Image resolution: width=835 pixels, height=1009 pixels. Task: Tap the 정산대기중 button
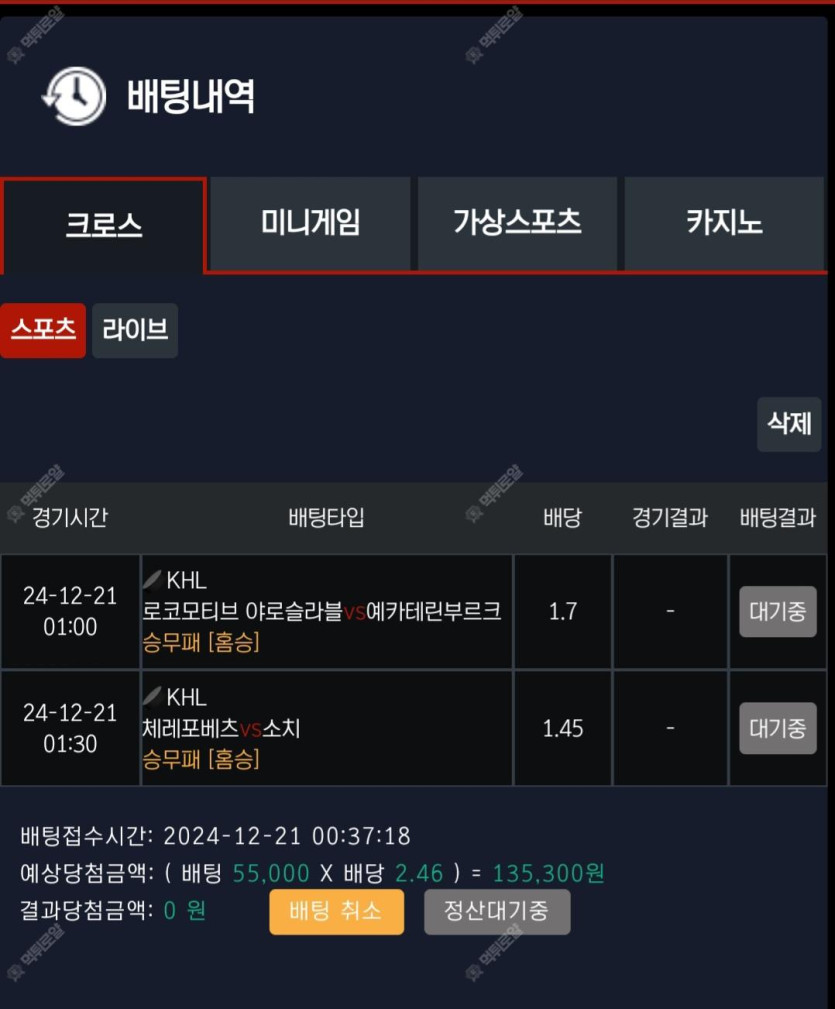pyautogui.click(x=497, y=912)
